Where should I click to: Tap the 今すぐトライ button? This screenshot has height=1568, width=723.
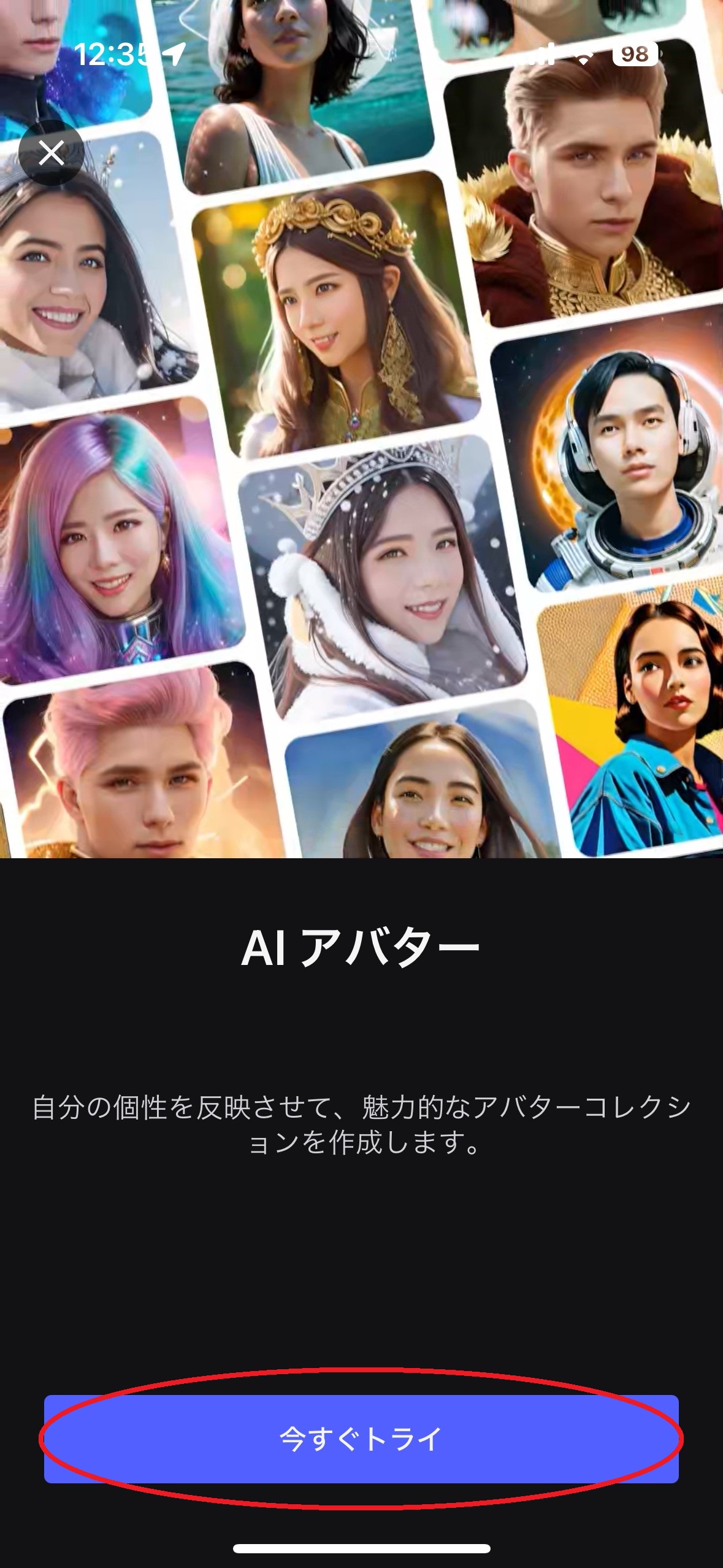coord(361,1439)
